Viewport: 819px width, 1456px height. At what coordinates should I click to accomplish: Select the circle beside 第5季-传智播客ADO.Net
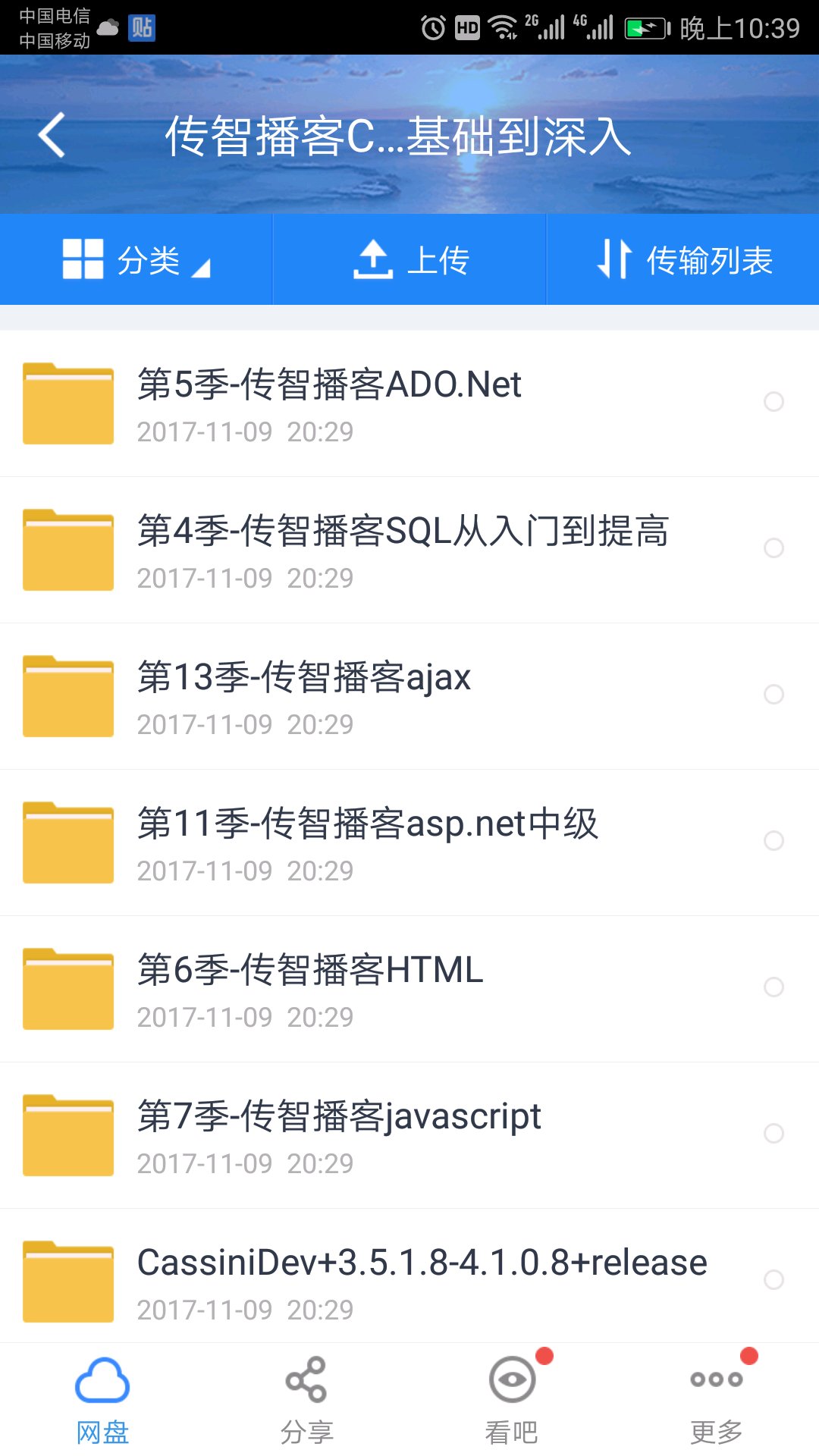pyautogui.click(x=773, y=402)
